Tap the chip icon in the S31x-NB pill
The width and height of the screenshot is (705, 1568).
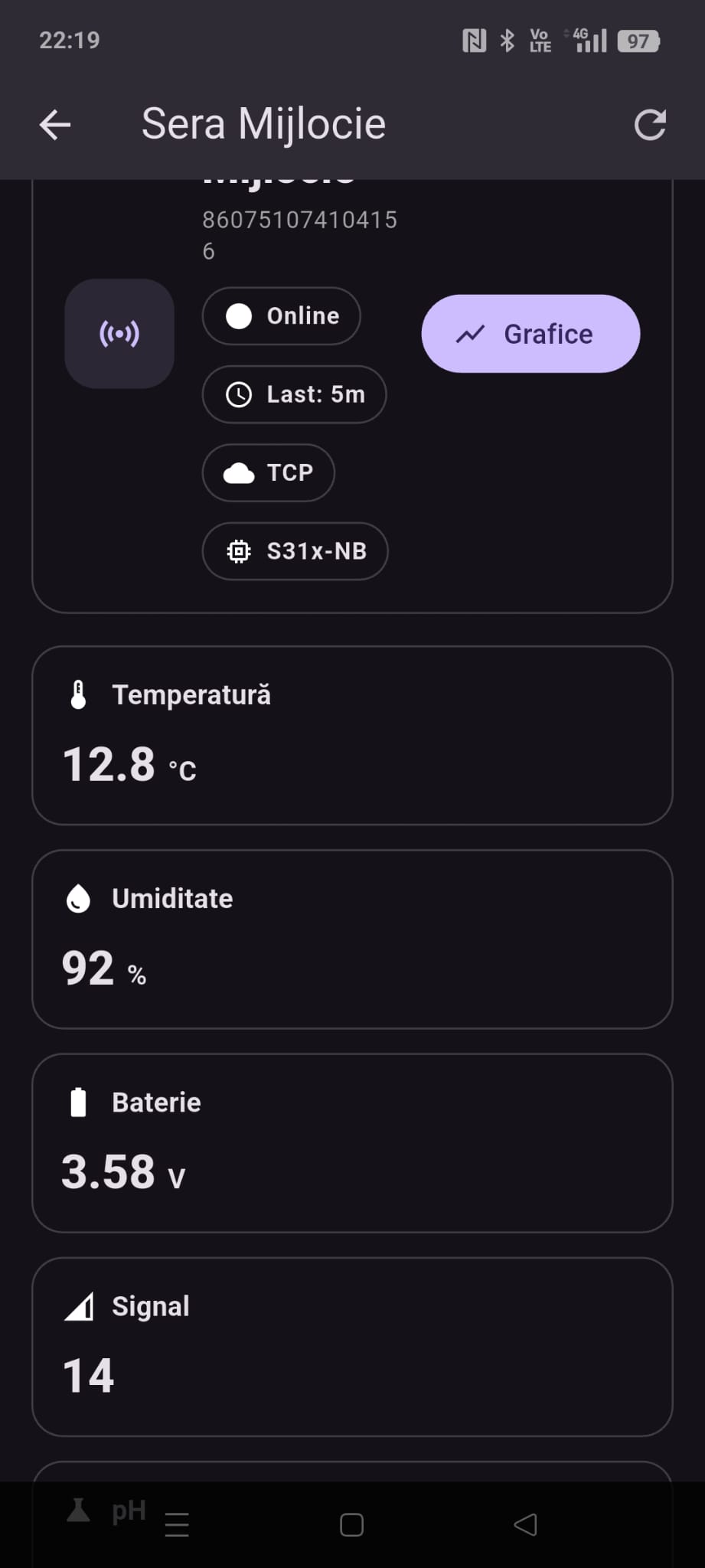pos(239,551)
